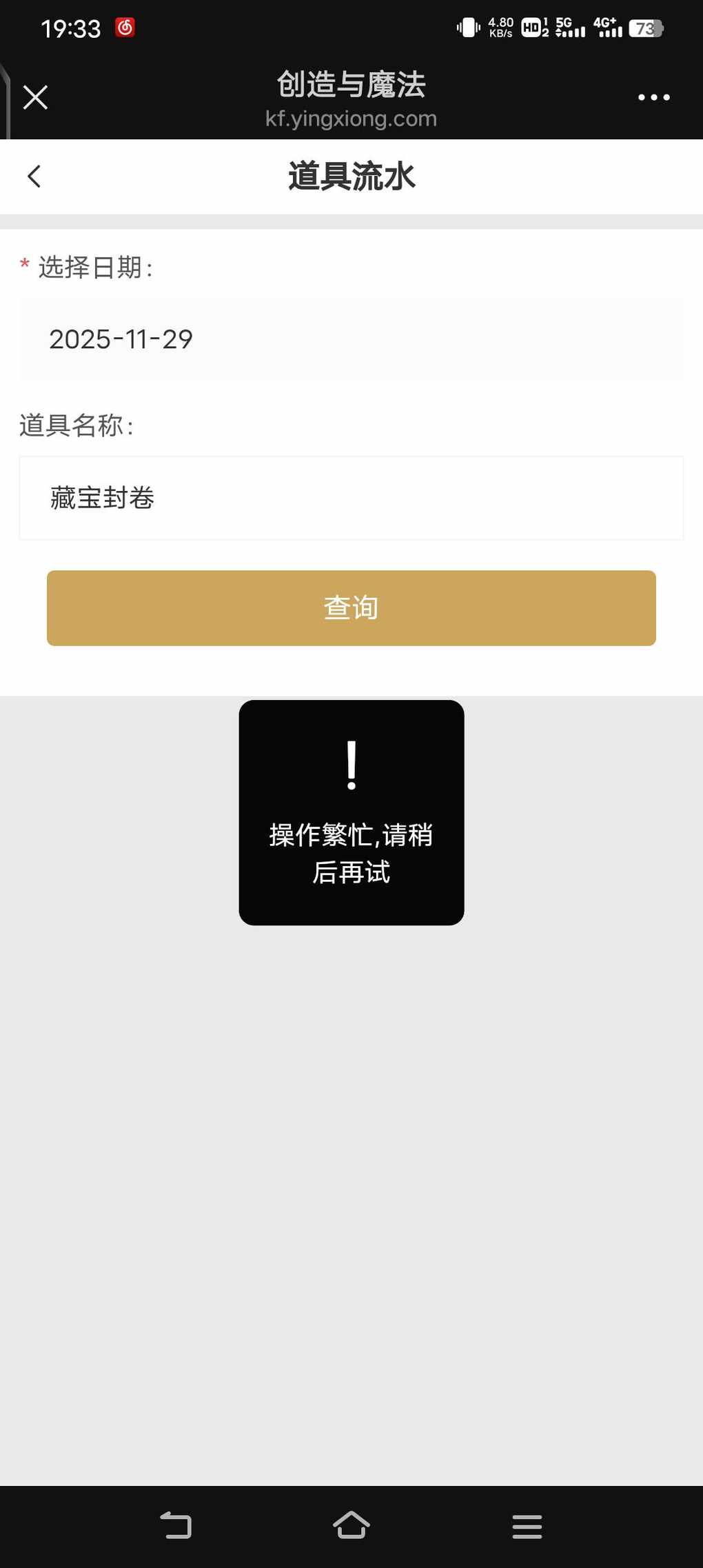Open the three-dot overflow menu
The height and width of the screenshot is (1568, 703).
coord(653,97)
